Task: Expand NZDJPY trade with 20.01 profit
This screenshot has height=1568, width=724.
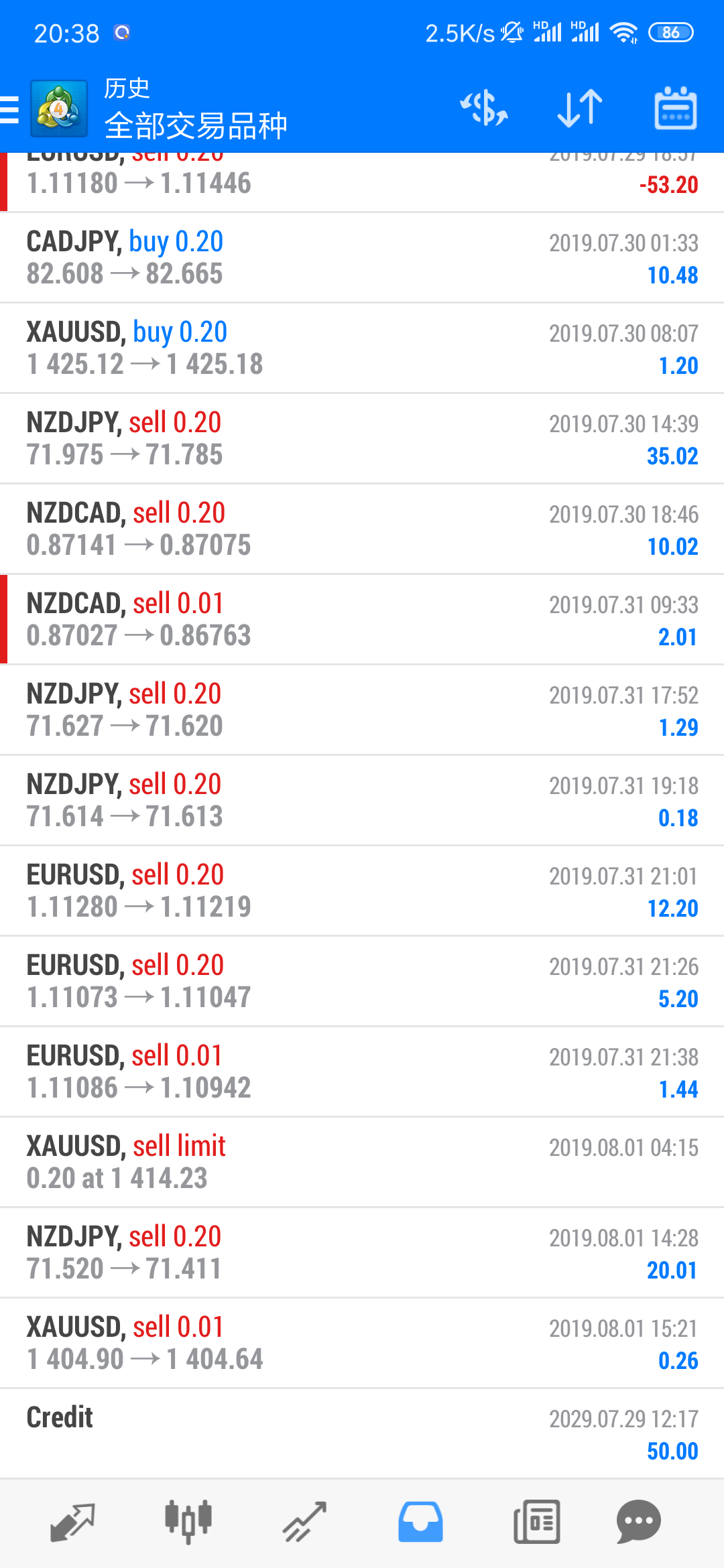Action: 362,1253
